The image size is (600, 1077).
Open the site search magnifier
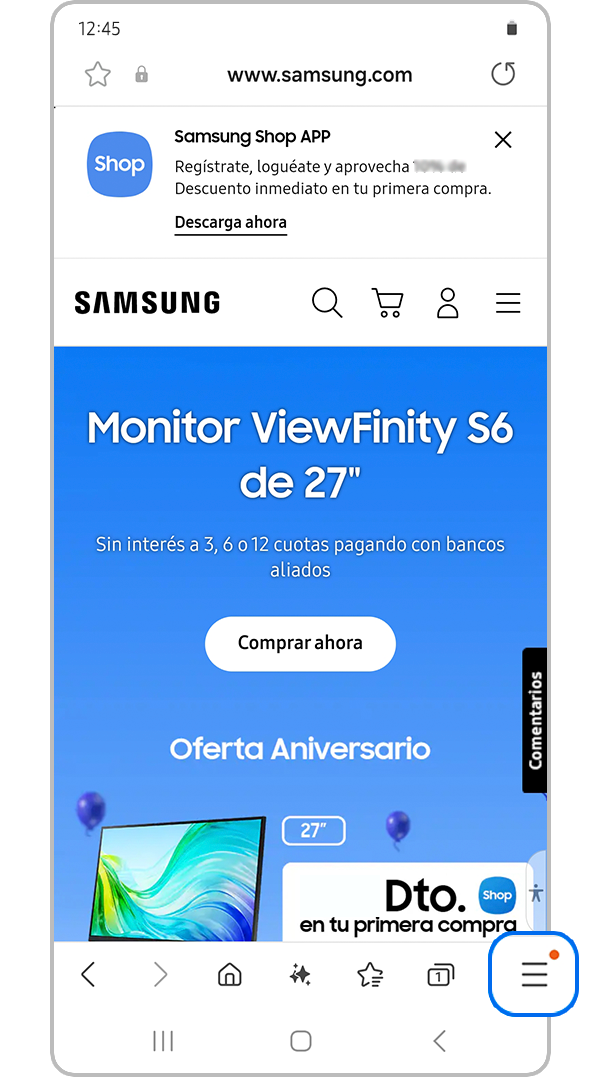point(327,303)
